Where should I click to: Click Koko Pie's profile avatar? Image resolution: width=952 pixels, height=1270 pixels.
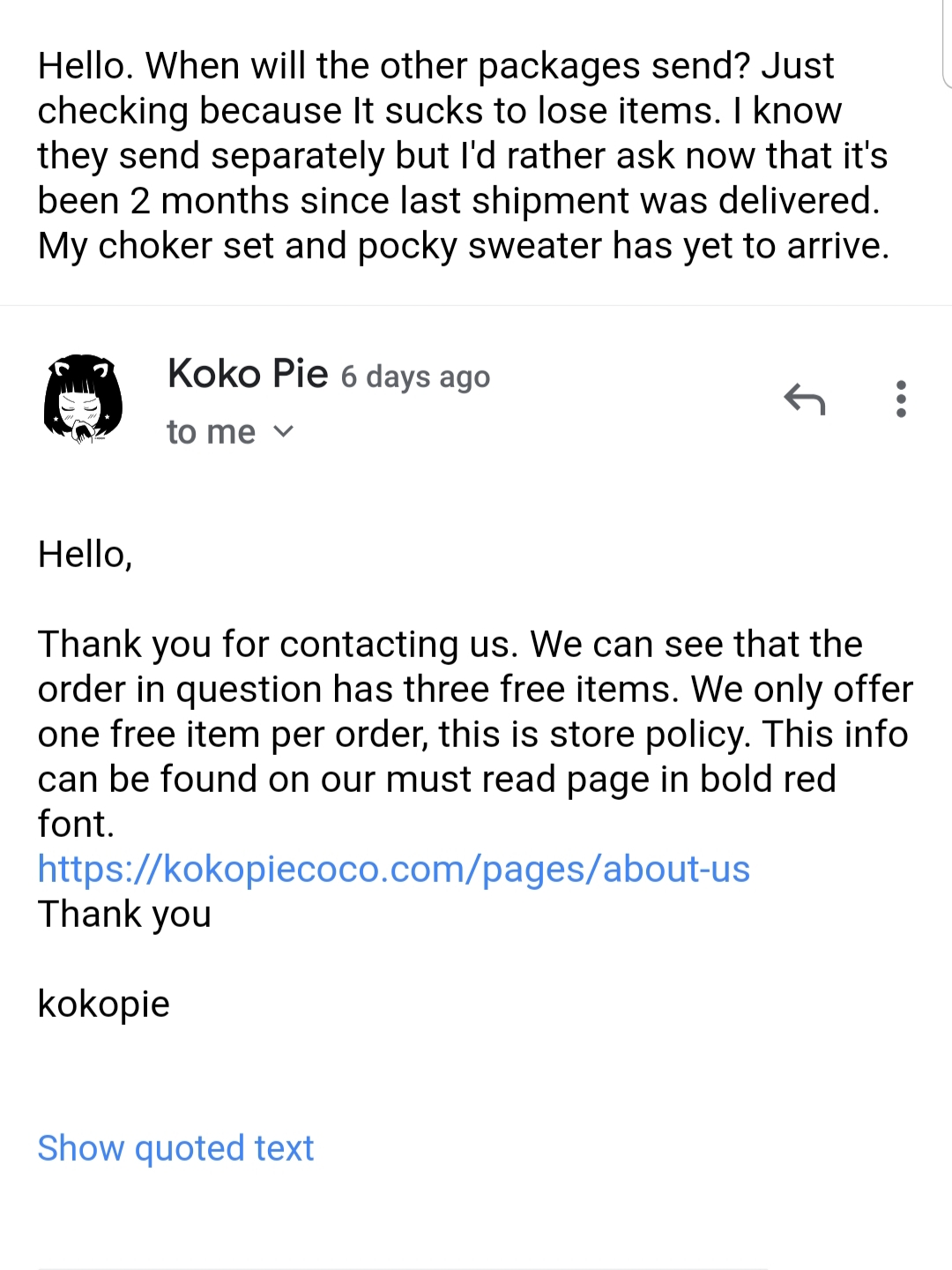(84, 399)
